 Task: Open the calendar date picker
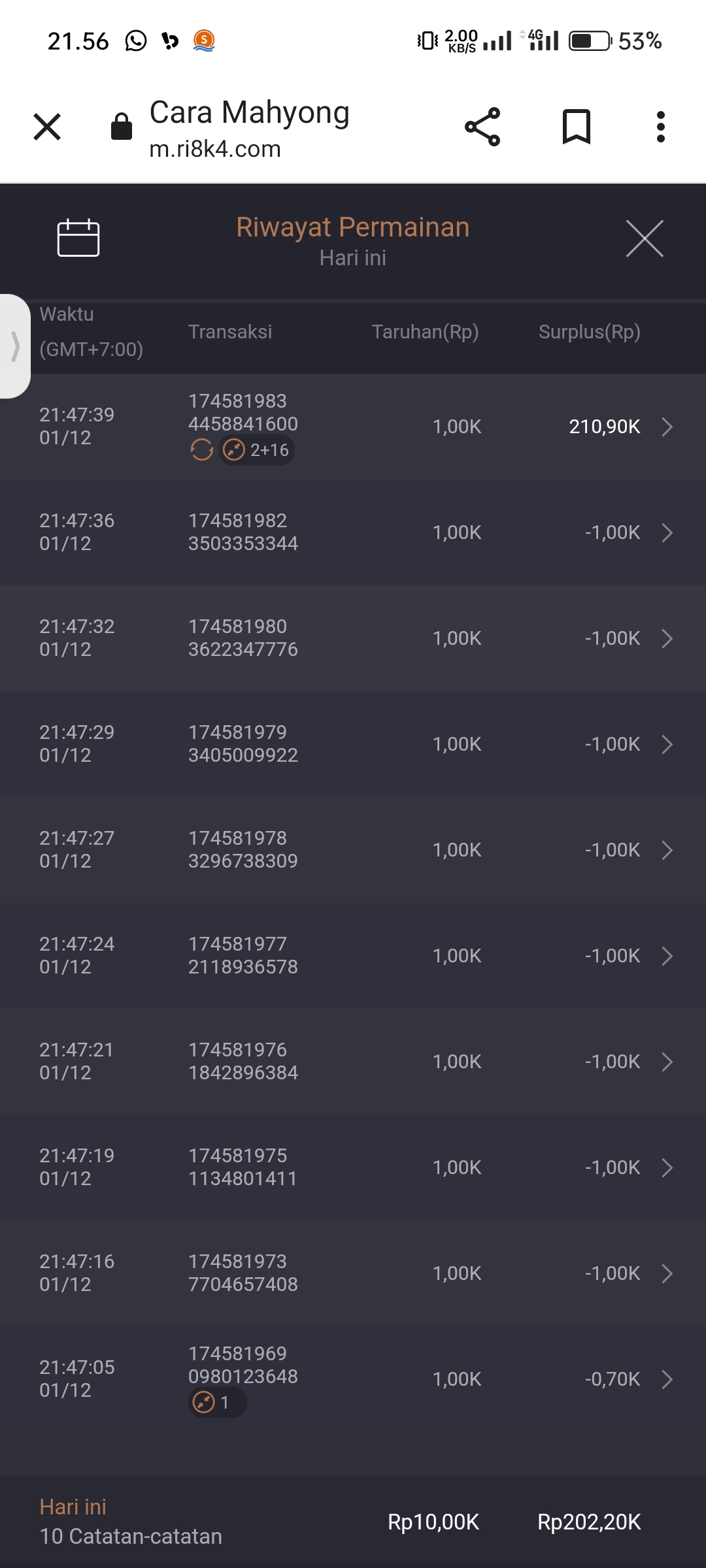coord(78,238)
